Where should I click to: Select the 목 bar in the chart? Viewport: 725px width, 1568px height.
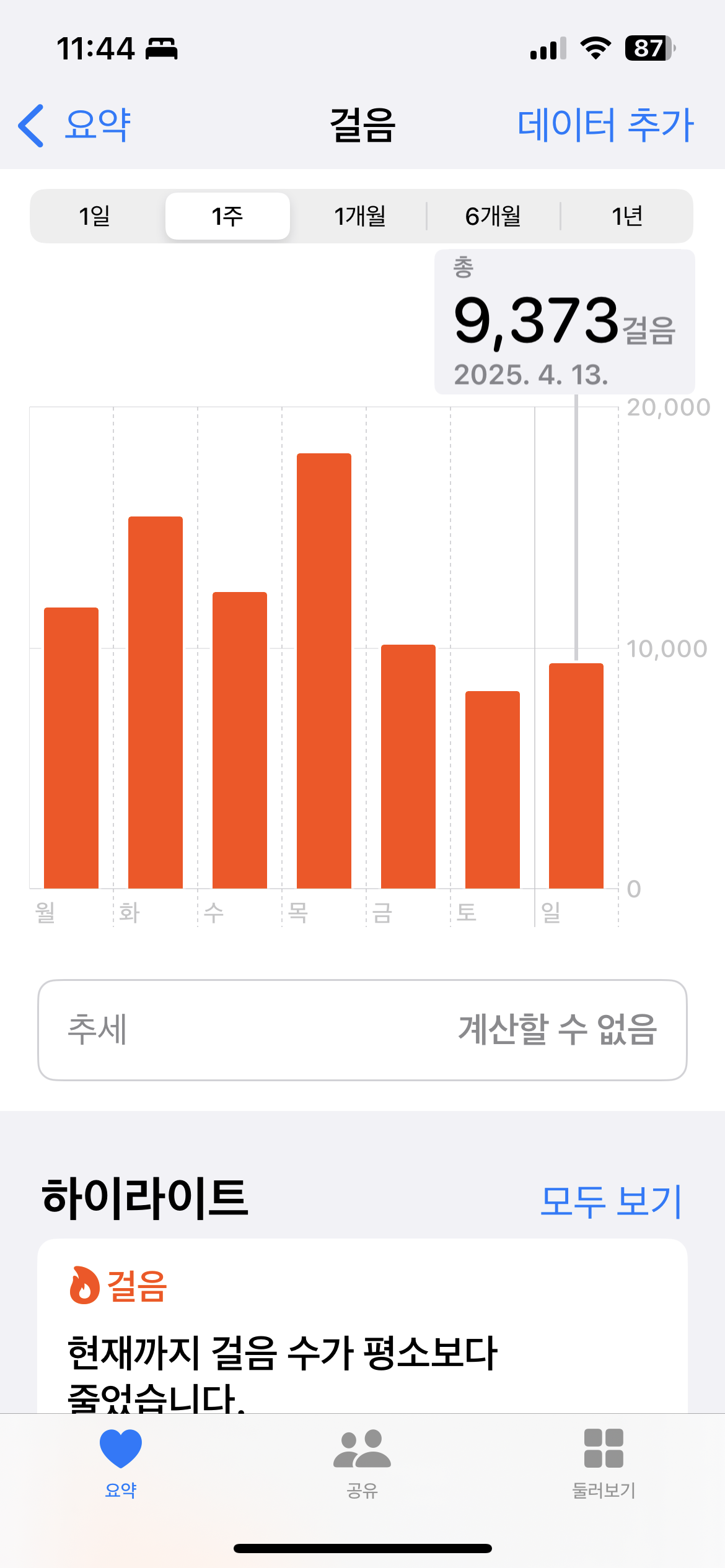[x=324, y=671]
